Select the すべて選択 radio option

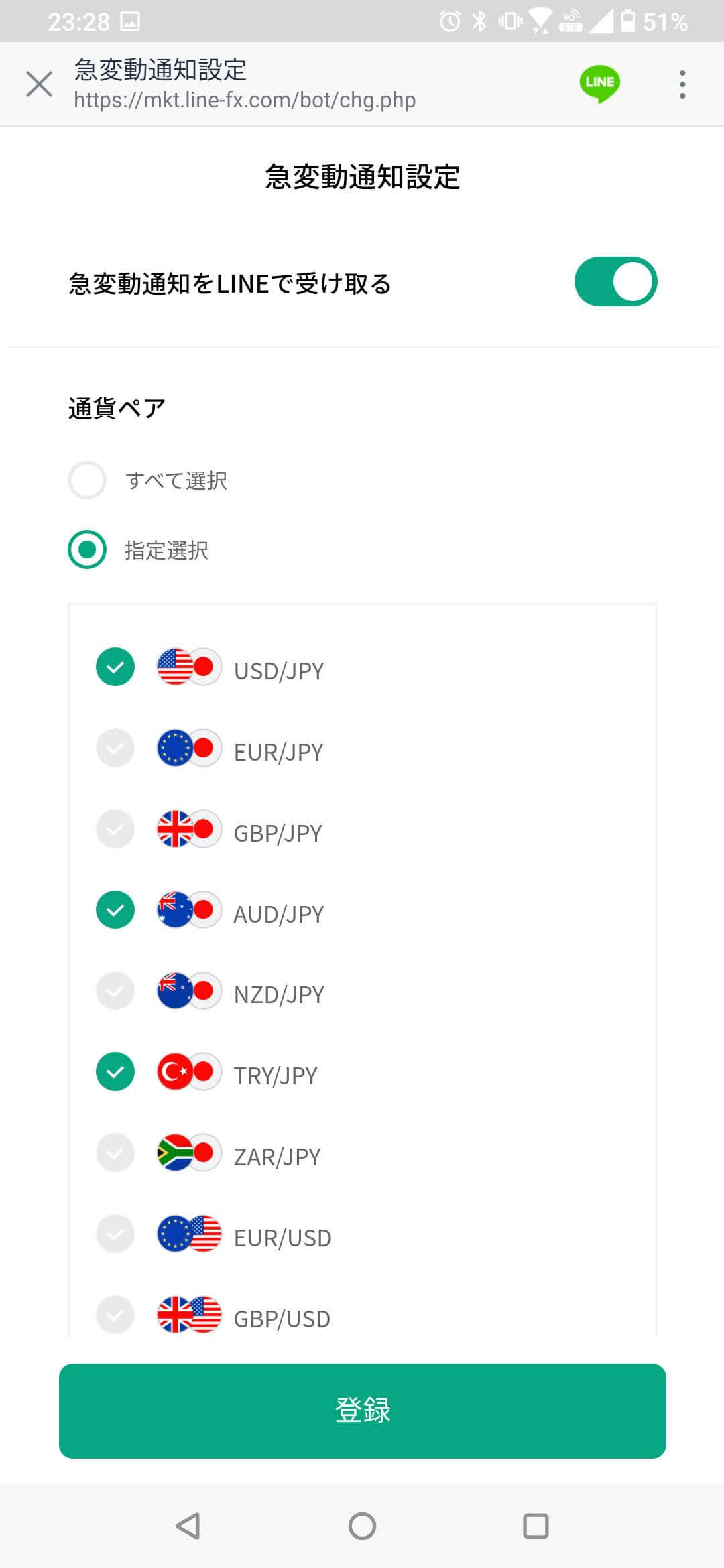(87, 480)
